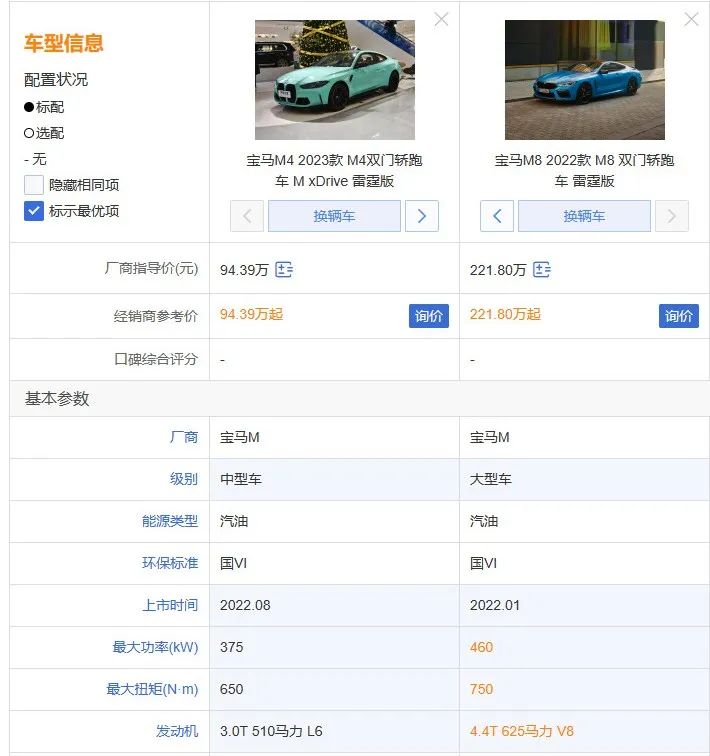Remove the 宝马M4 column with its X
710x756 pixels.
pos(441,20)
